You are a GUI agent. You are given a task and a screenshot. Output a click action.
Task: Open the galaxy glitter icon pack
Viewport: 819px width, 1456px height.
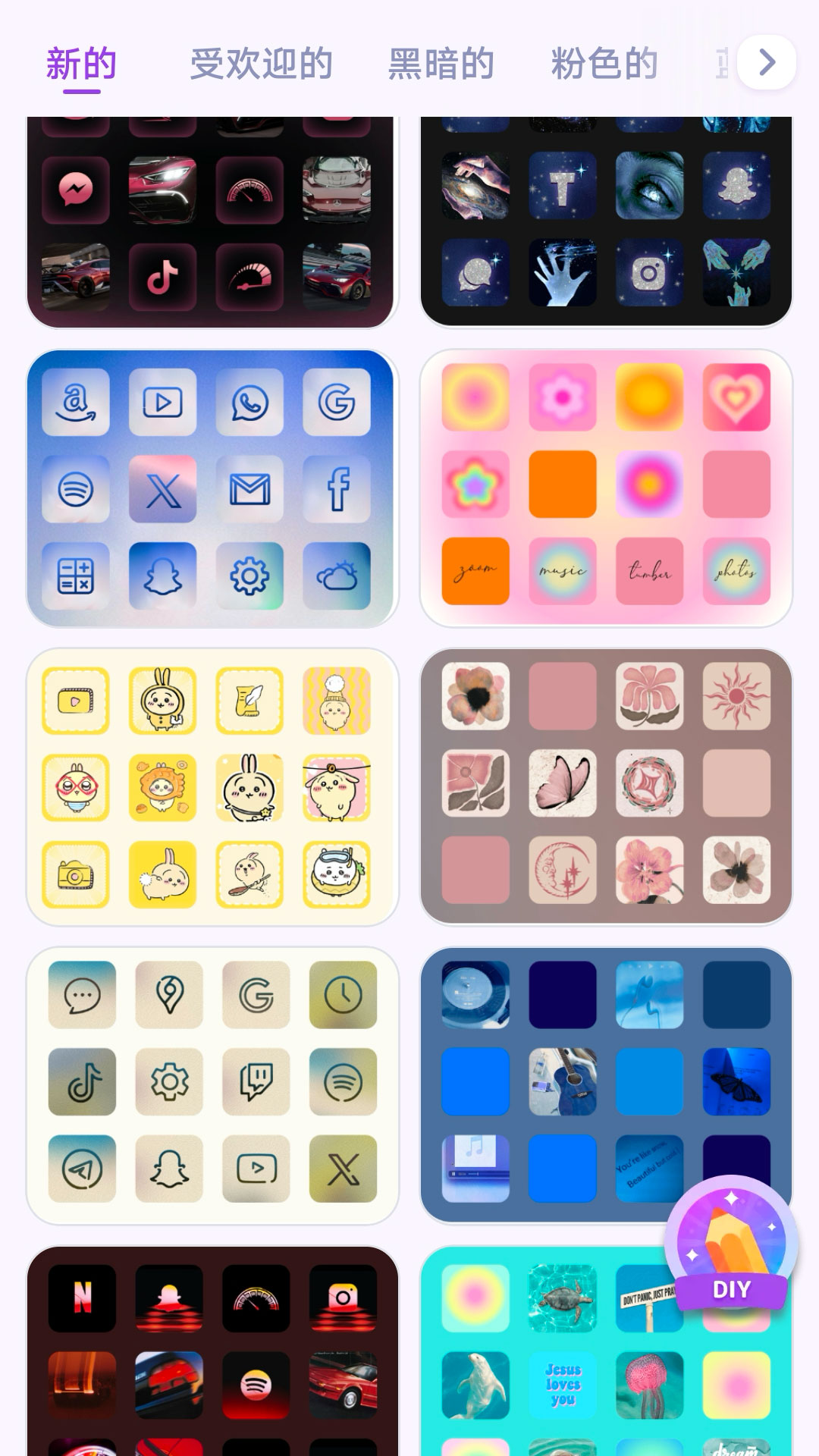click(606, 224)
